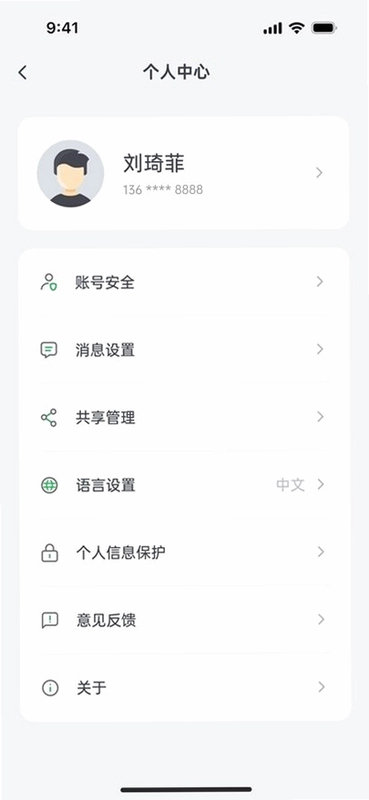Open 关于 row
369x800 pixels.
tap(184, 688)
